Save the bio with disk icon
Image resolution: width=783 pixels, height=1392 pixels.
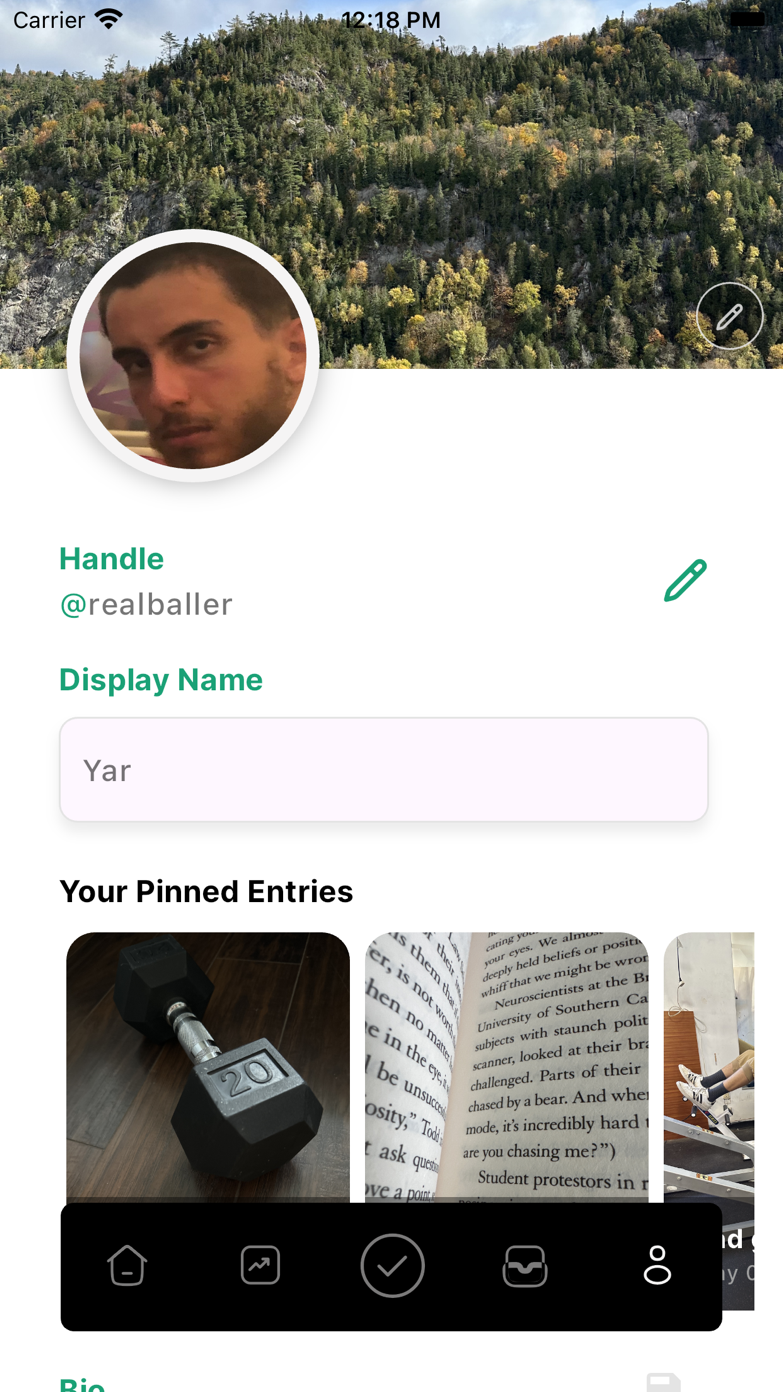point(664,1382)
